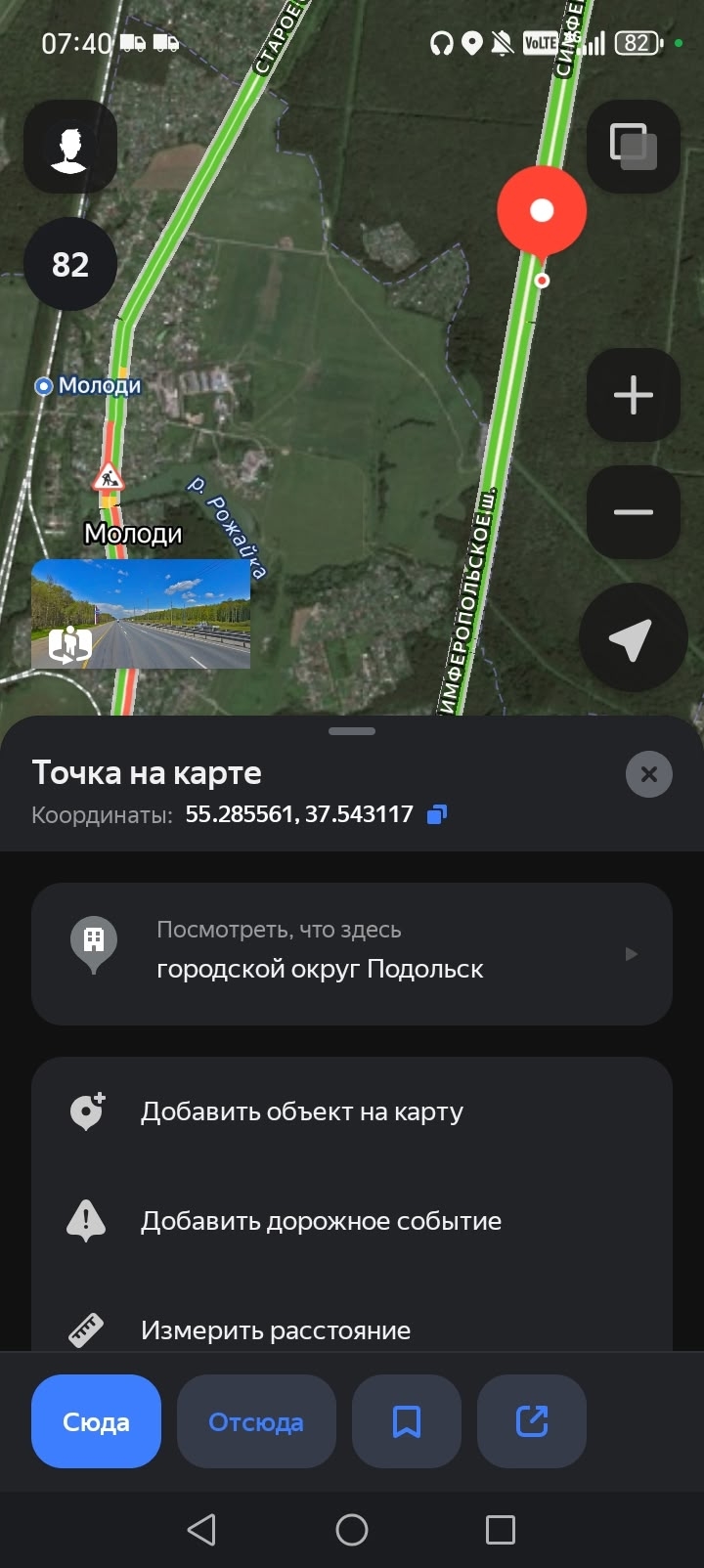This screenshot has width=704, height=1568.
Task: Go back using system navigation
Action: tap(201, 1529)
